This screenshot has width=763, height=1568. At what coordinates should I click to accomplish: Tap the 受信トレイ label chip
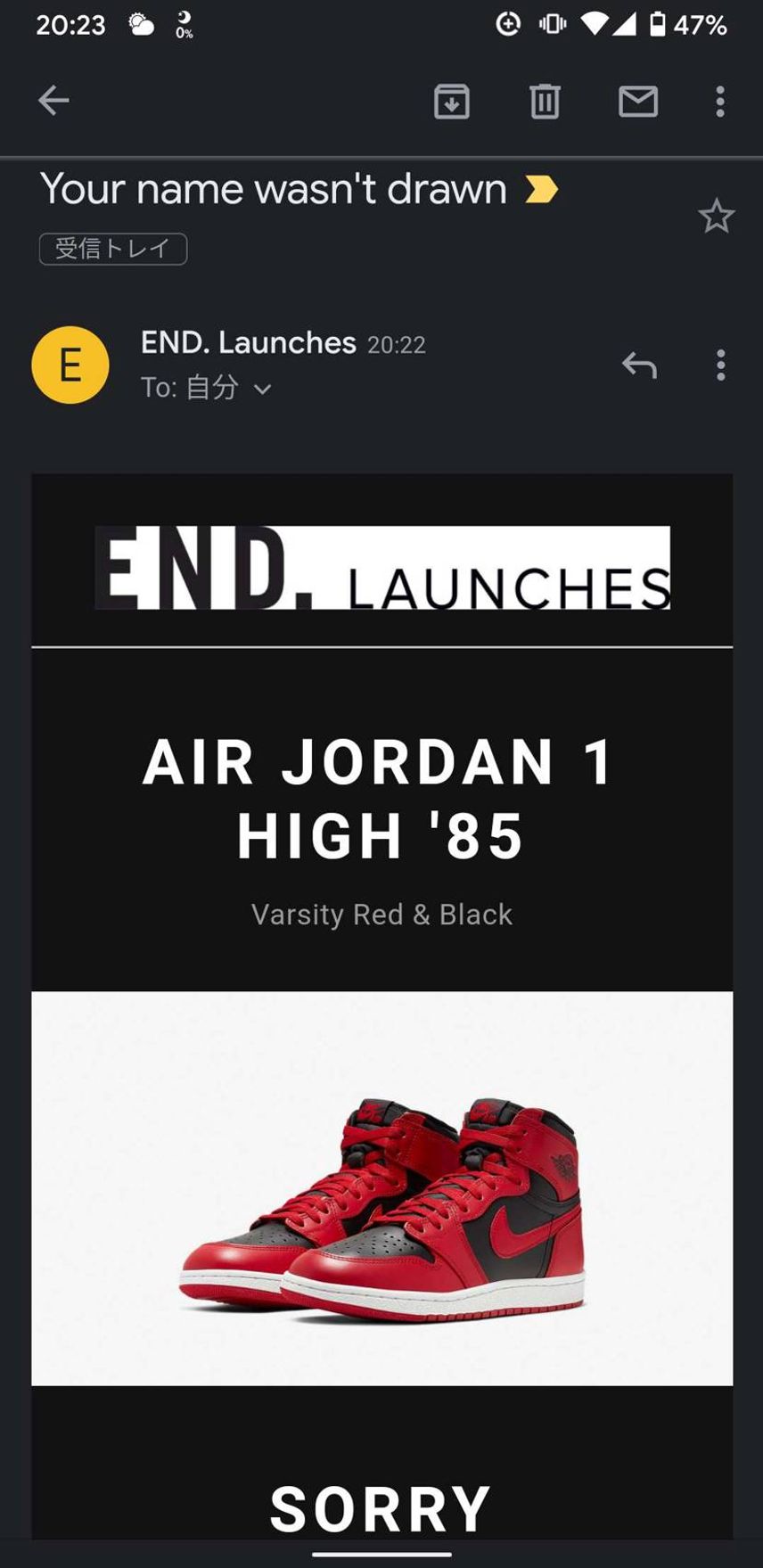coord(113,249)
